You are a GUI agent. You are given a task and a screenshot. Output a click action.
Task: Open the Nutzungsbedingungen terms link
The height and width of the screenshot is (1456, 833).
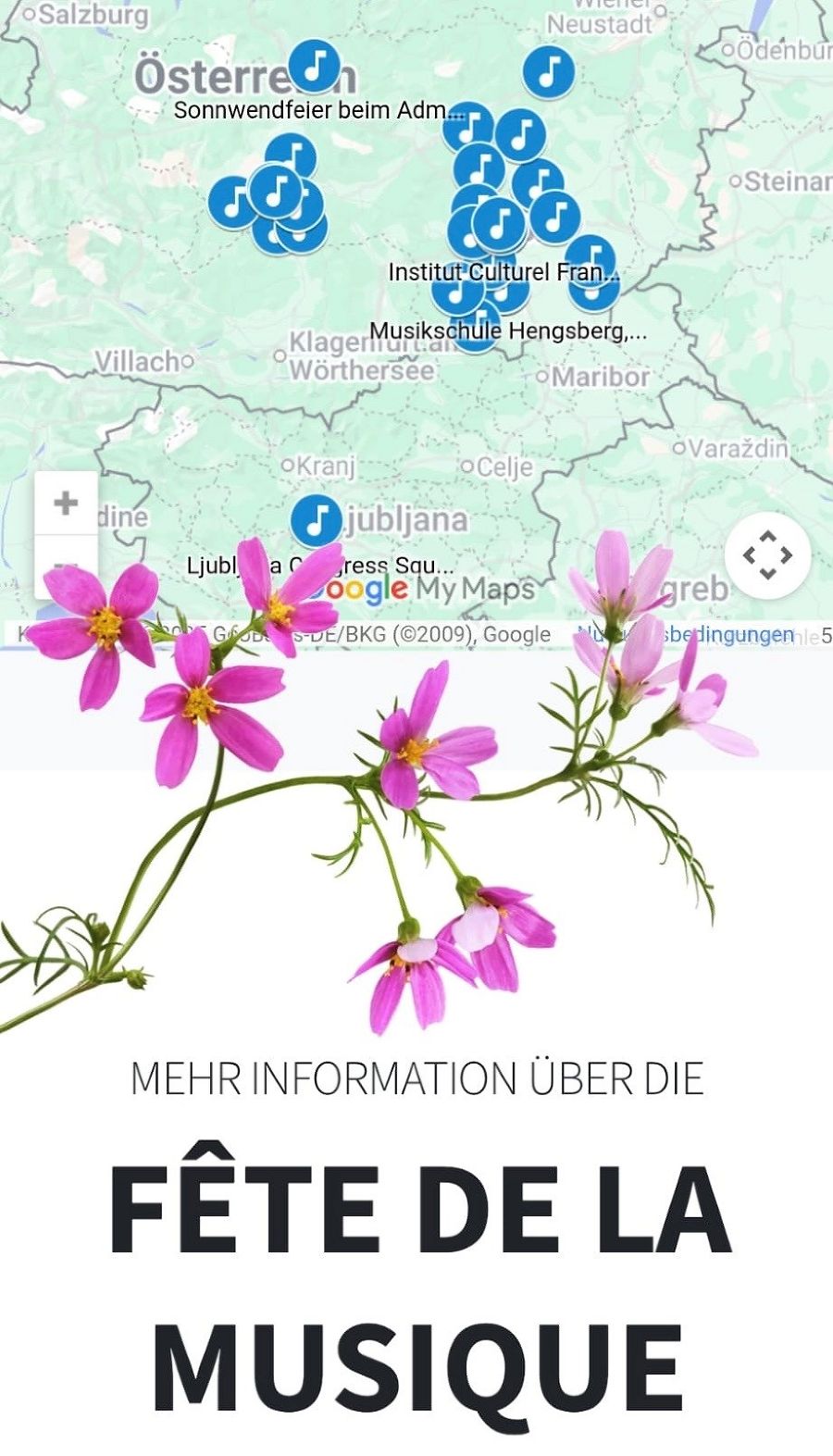686,634
